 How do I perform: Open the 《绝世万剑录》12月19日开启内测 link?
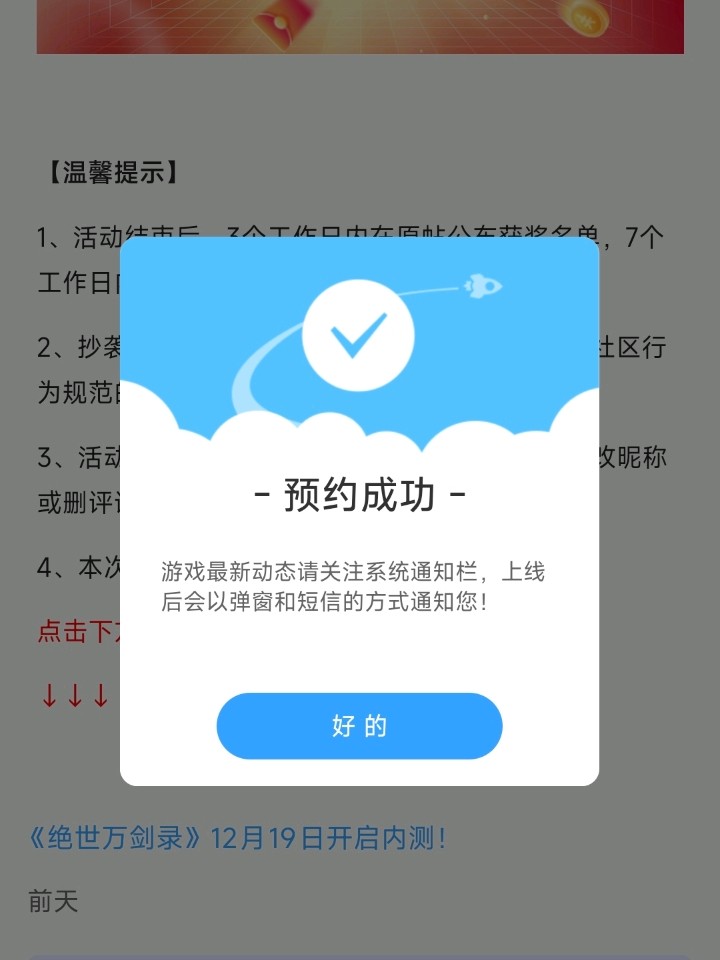point(237,837)
